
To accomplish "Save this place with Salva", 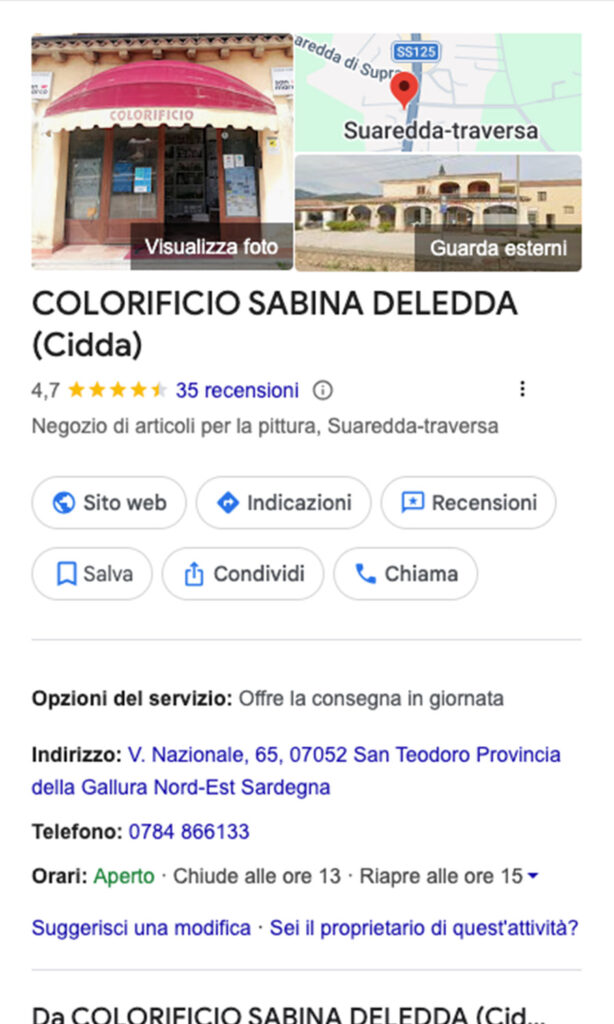I will pos(92,574).
